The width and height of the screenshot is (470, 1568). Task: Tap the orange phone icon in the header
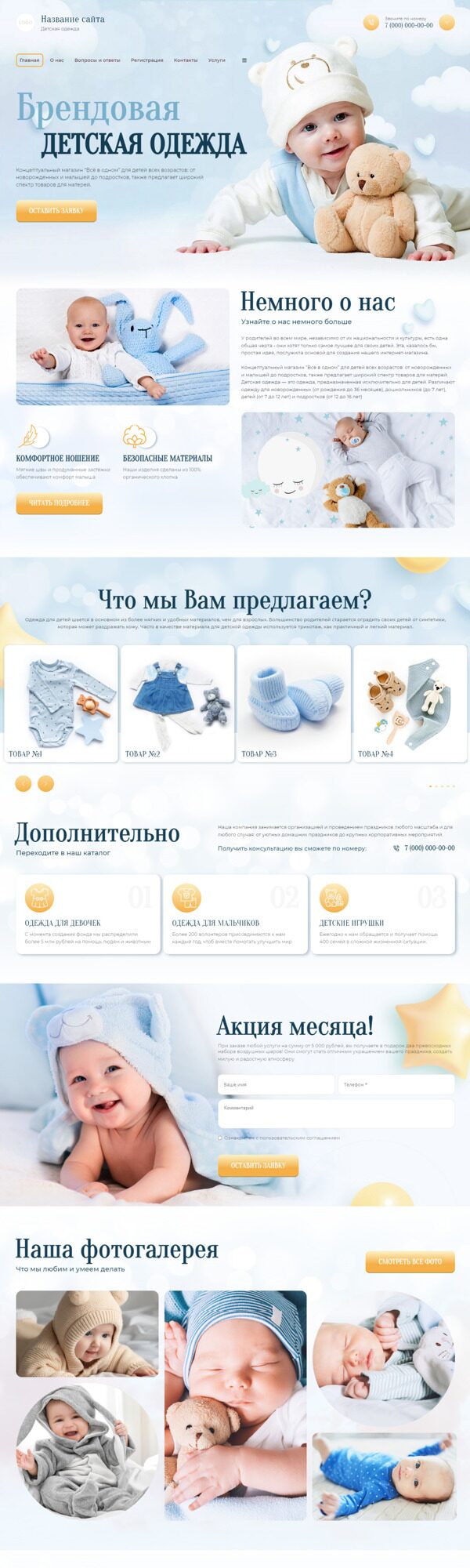click(x=371, y=23)
